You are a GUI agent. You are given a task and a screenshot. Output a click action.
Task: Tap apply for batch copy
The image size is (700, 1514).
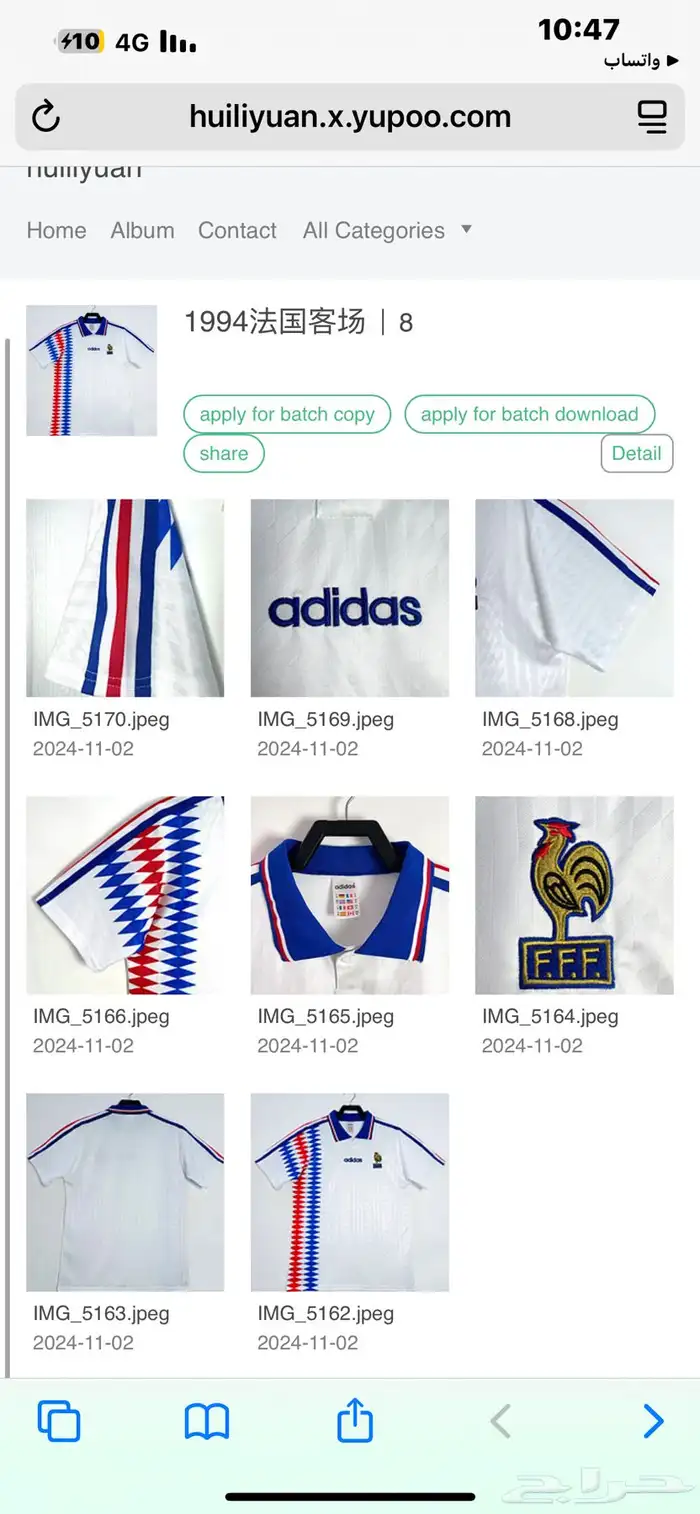coord(287,414)
